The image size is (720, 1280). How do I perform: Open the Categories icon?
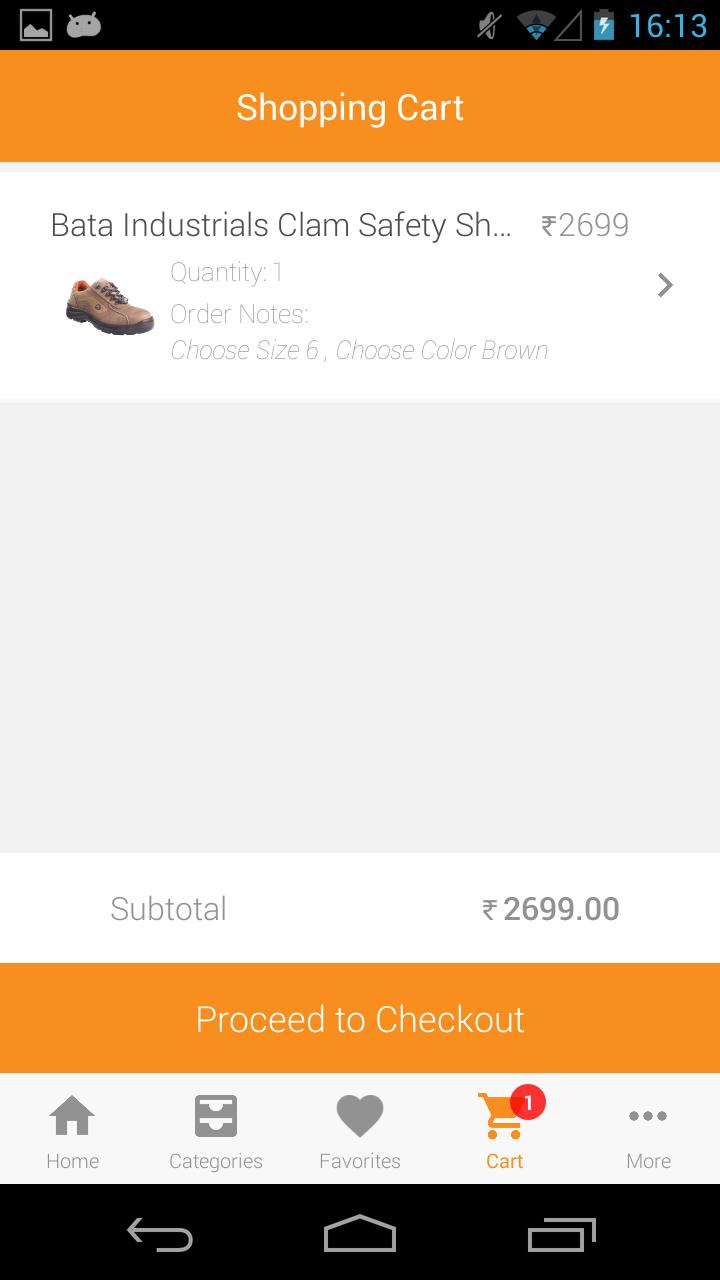pyautogui.click(x=215, y=1115)
